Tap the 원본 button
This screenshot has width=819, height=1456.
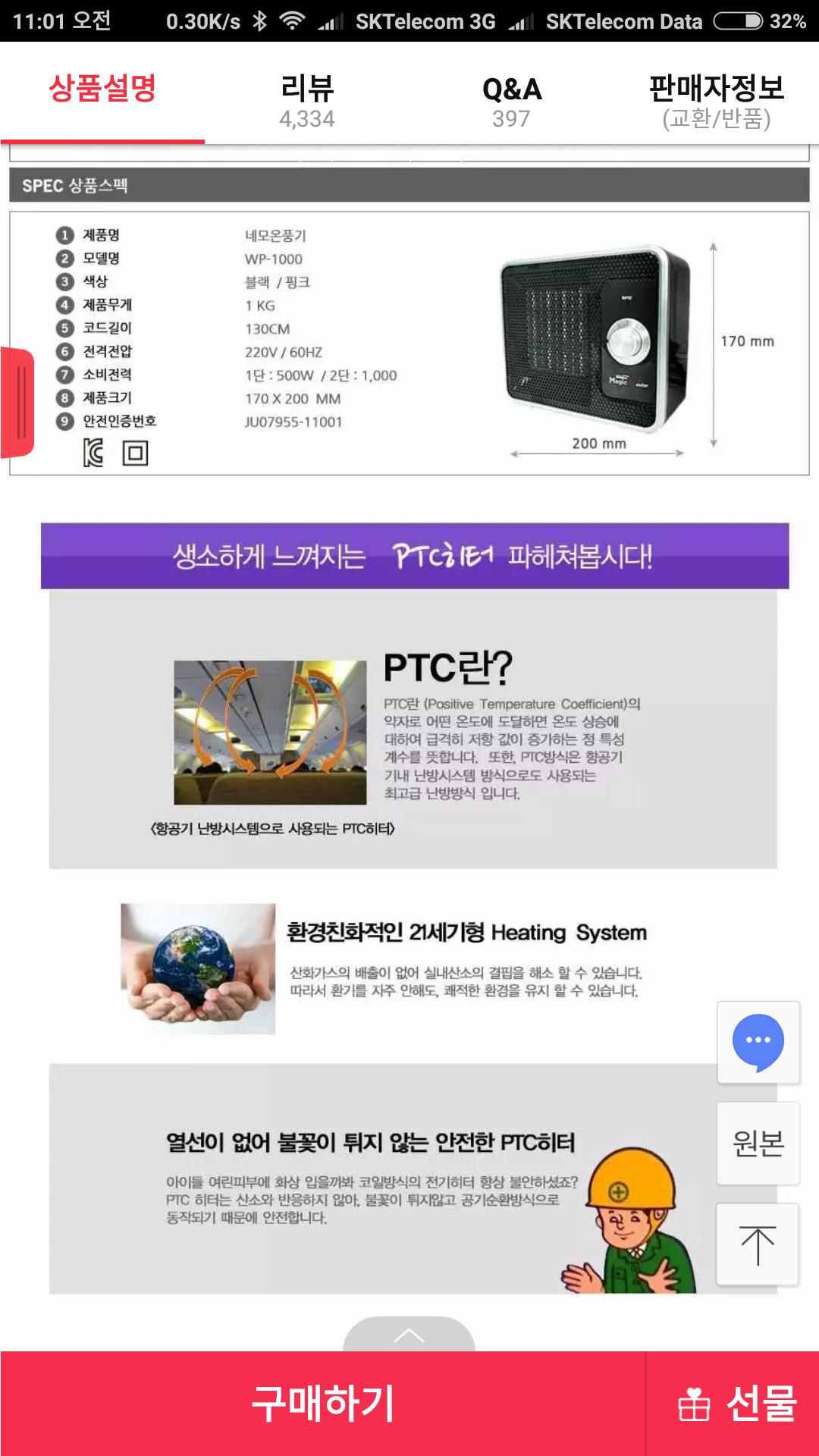758,1143
